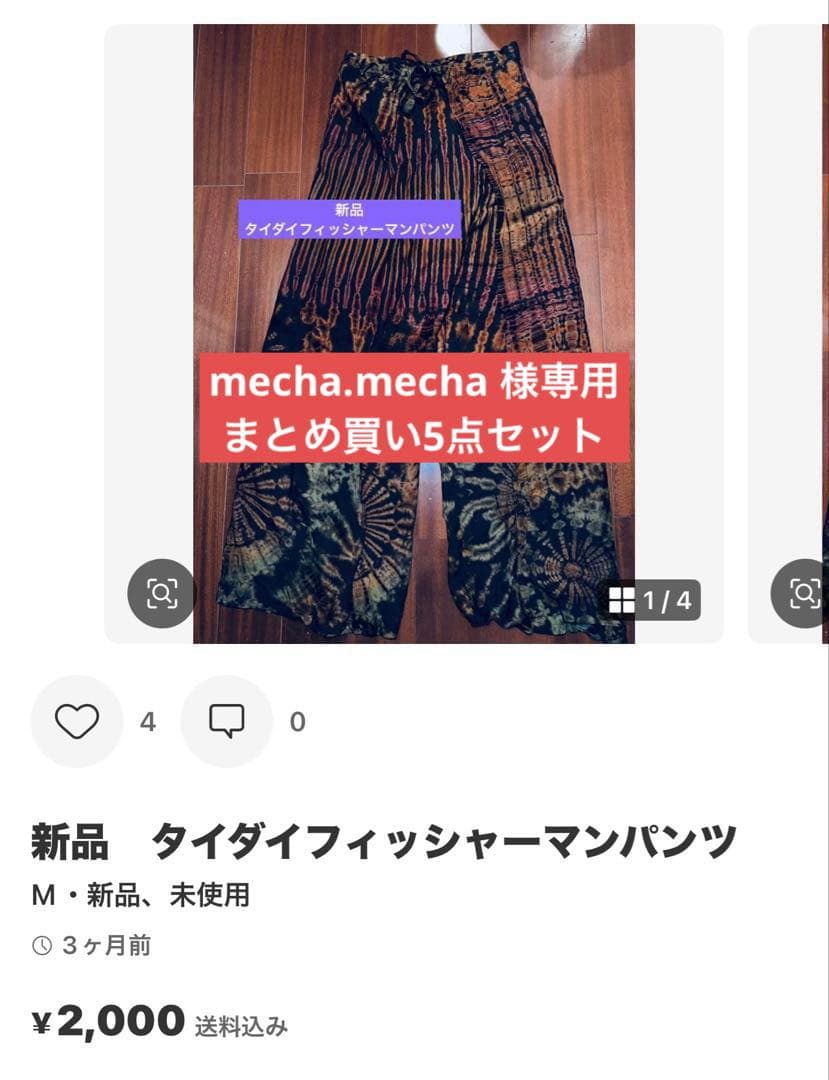Open the comments on this listing
This screenshot has width=829, height=1080.
pyautogui.click(x=227, y=721)
